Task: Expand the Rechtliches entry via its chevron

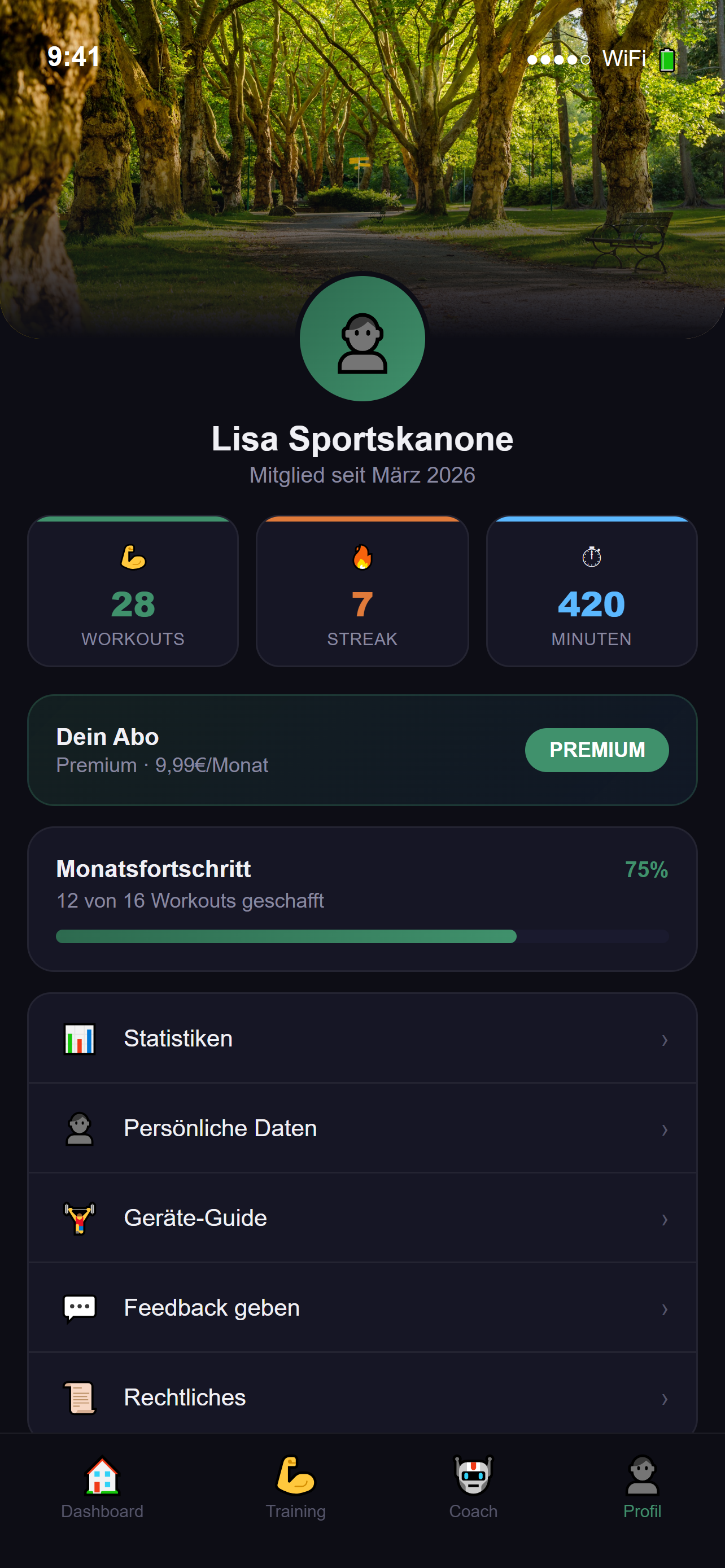Action: click(x=665, y=1397)
